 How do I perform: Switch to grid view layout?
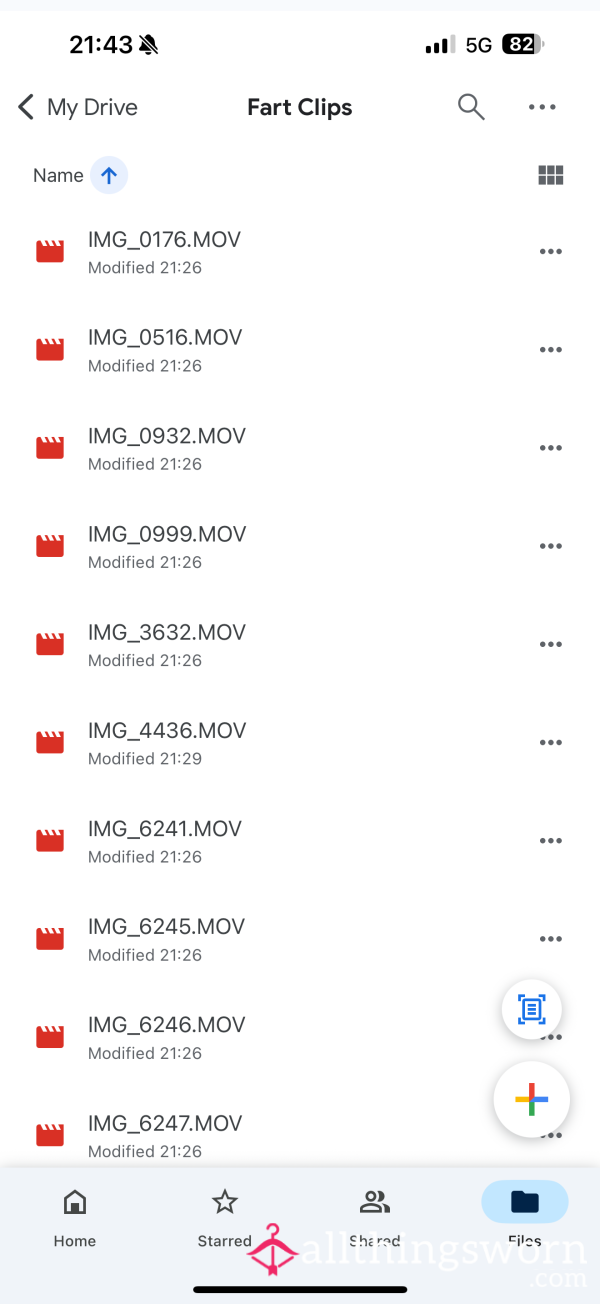click(551, 176)
